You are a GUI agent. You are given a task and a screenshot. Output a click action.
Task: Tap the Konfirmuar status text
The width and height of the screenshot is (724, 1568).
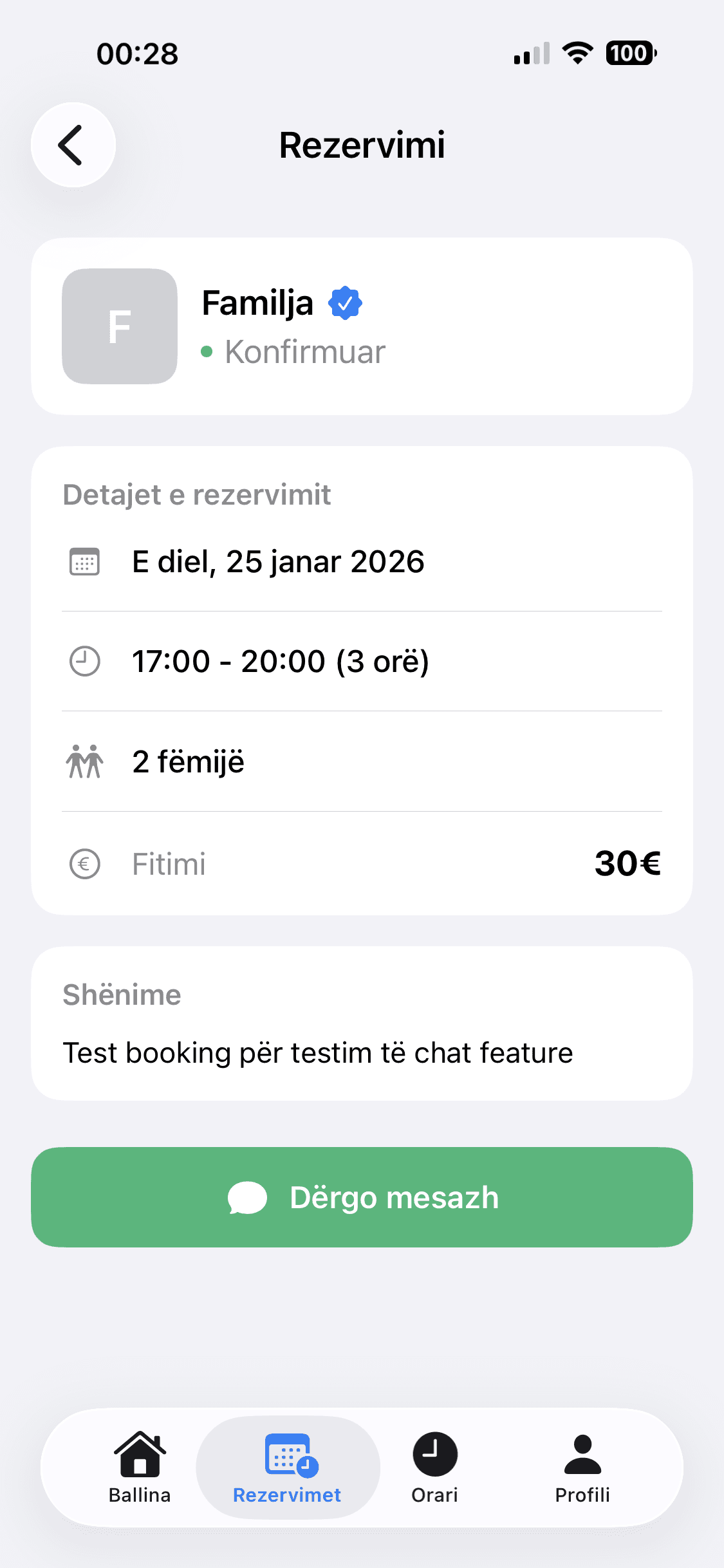(304, 351)
